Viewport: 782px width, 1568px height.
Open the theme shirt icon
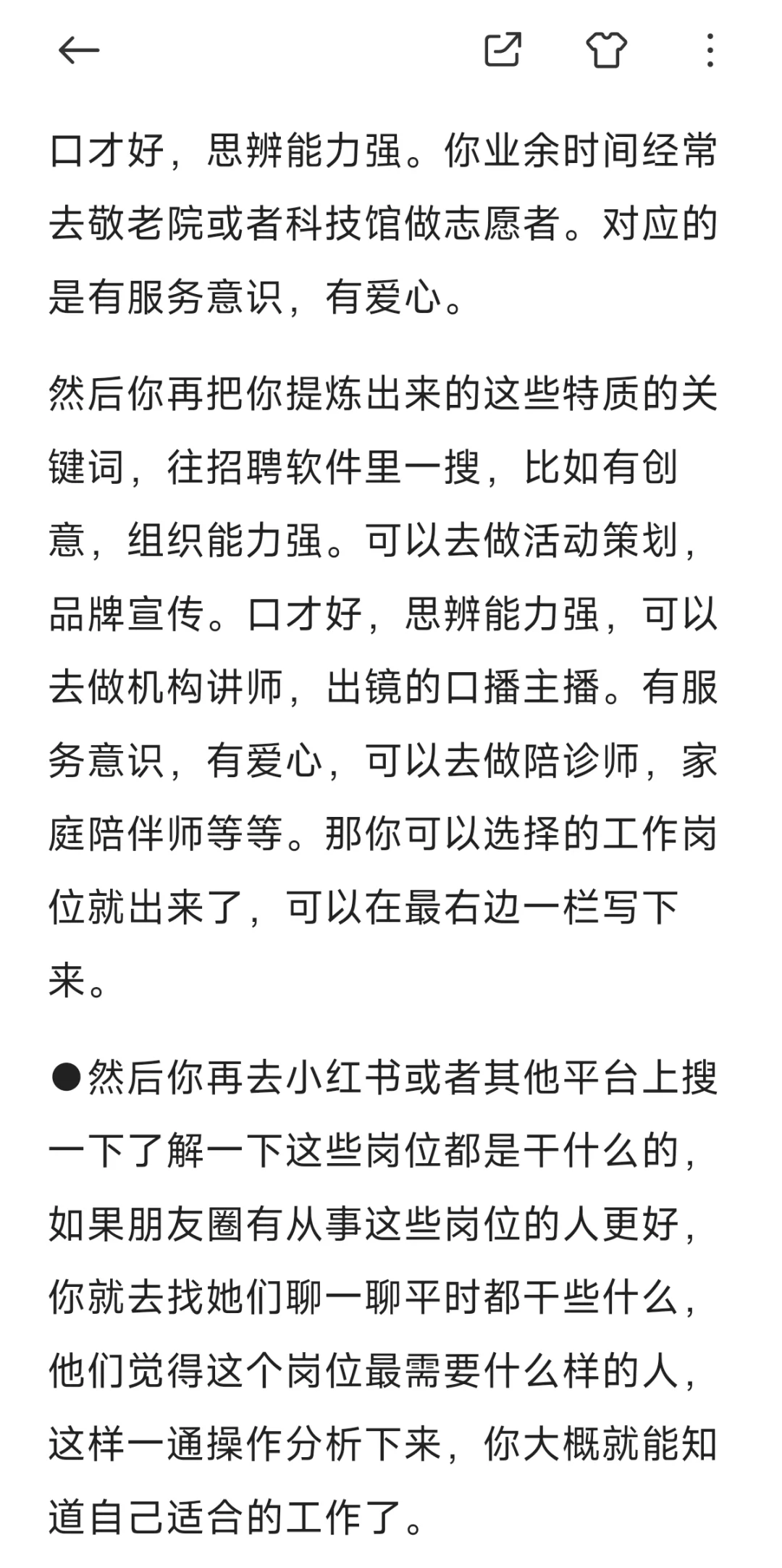606,50
